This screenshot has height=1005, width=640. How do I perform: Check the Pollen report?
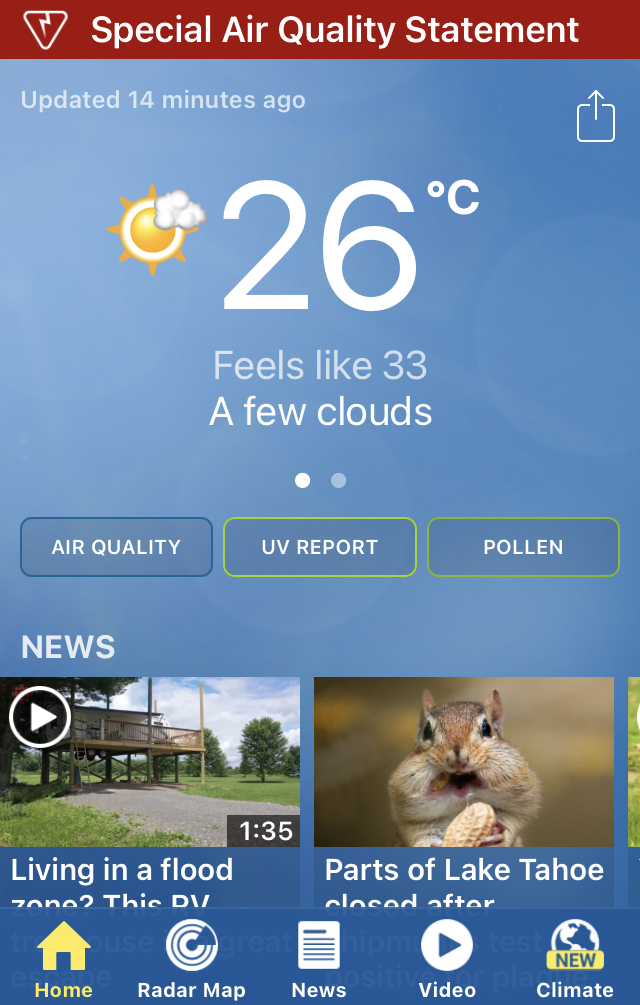[x=523, y=547]
